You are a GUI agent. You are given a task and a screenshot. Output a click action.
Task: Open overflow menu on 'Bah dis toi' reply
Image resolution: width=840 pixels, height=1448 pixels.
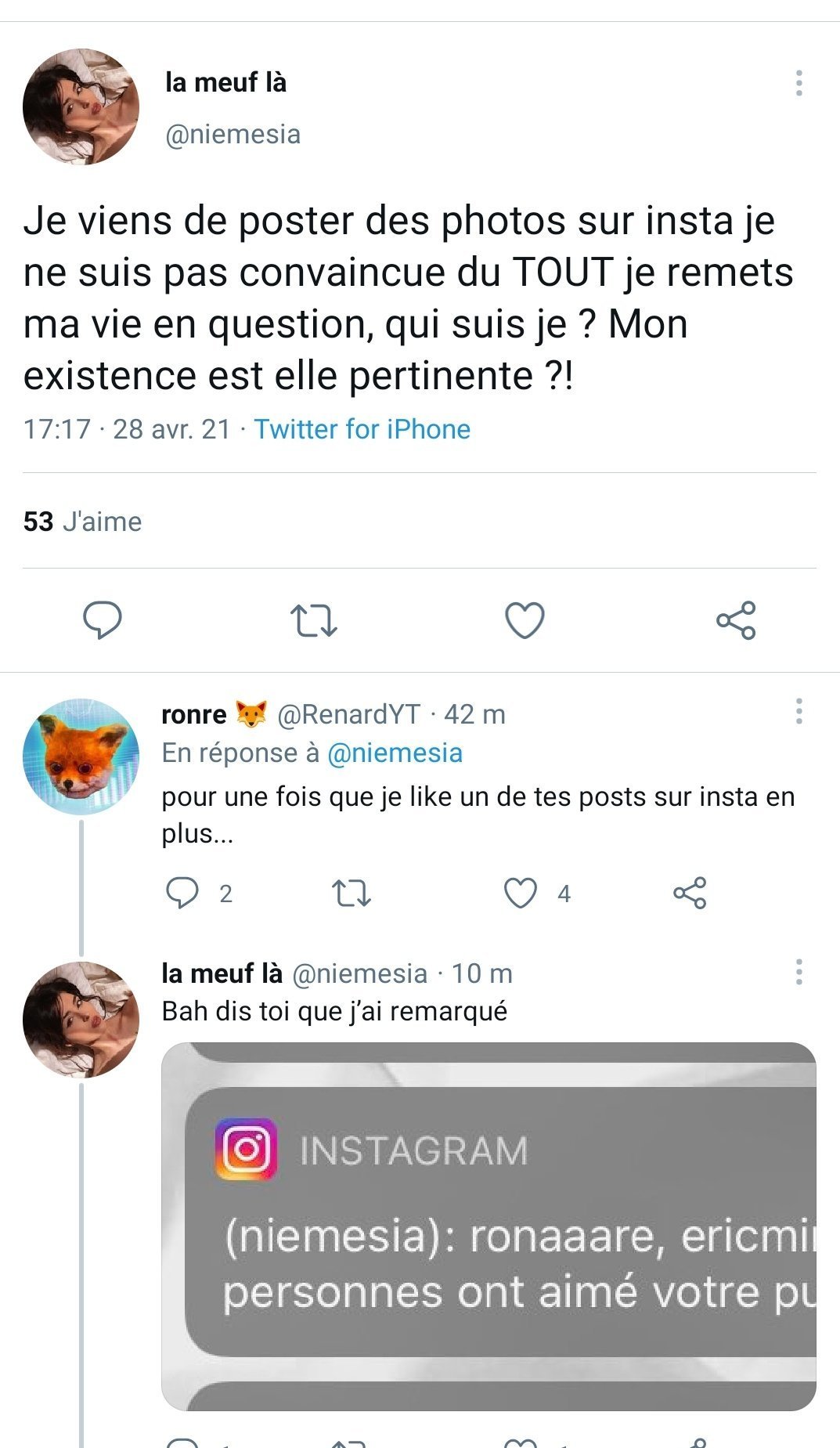click(799, 972)
